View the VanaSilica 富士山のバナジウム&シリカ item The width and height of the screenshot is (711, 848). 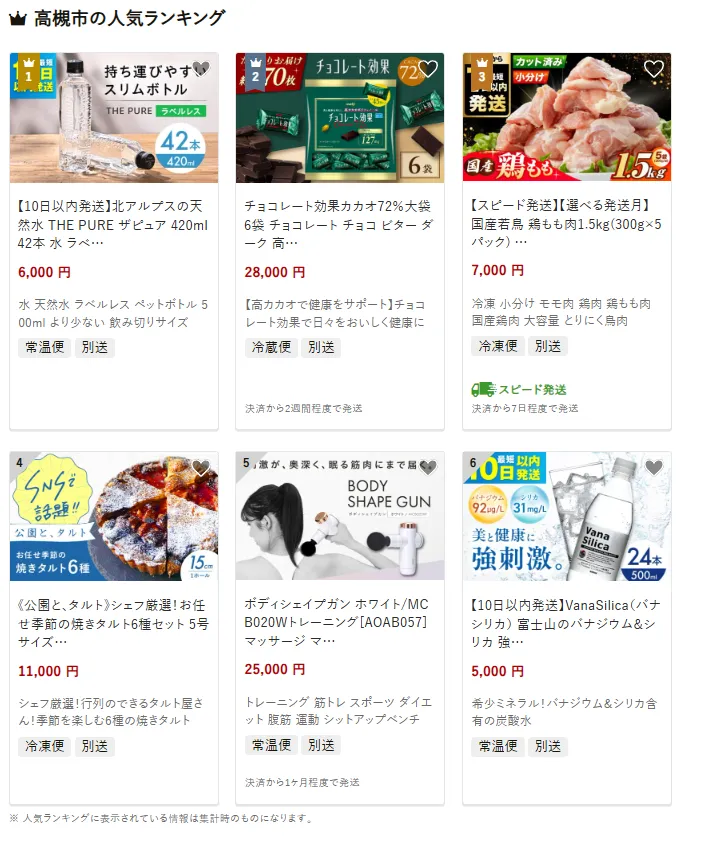566,624
